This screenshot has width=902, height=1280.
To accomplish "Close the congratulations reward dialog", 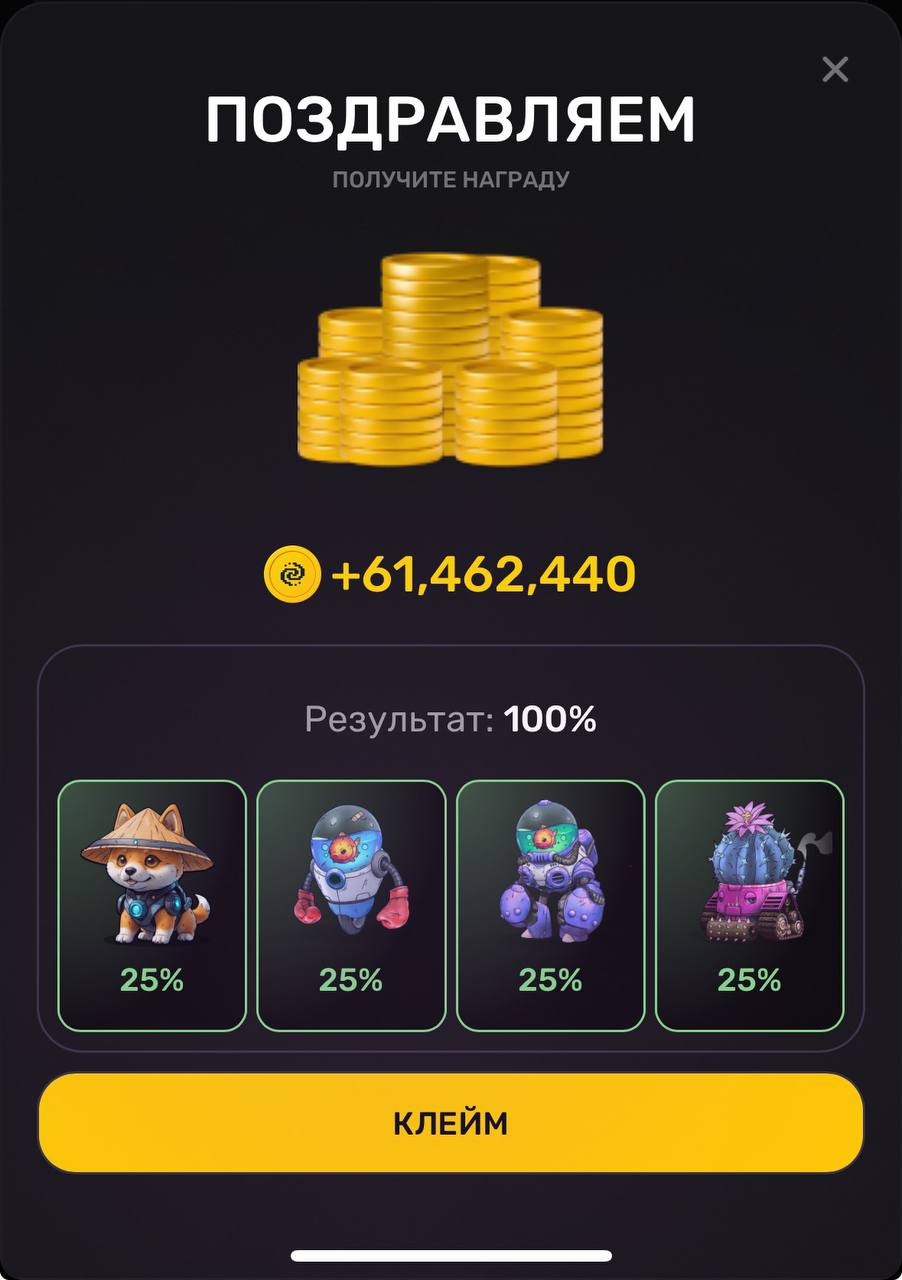I will tap(834, 69).
